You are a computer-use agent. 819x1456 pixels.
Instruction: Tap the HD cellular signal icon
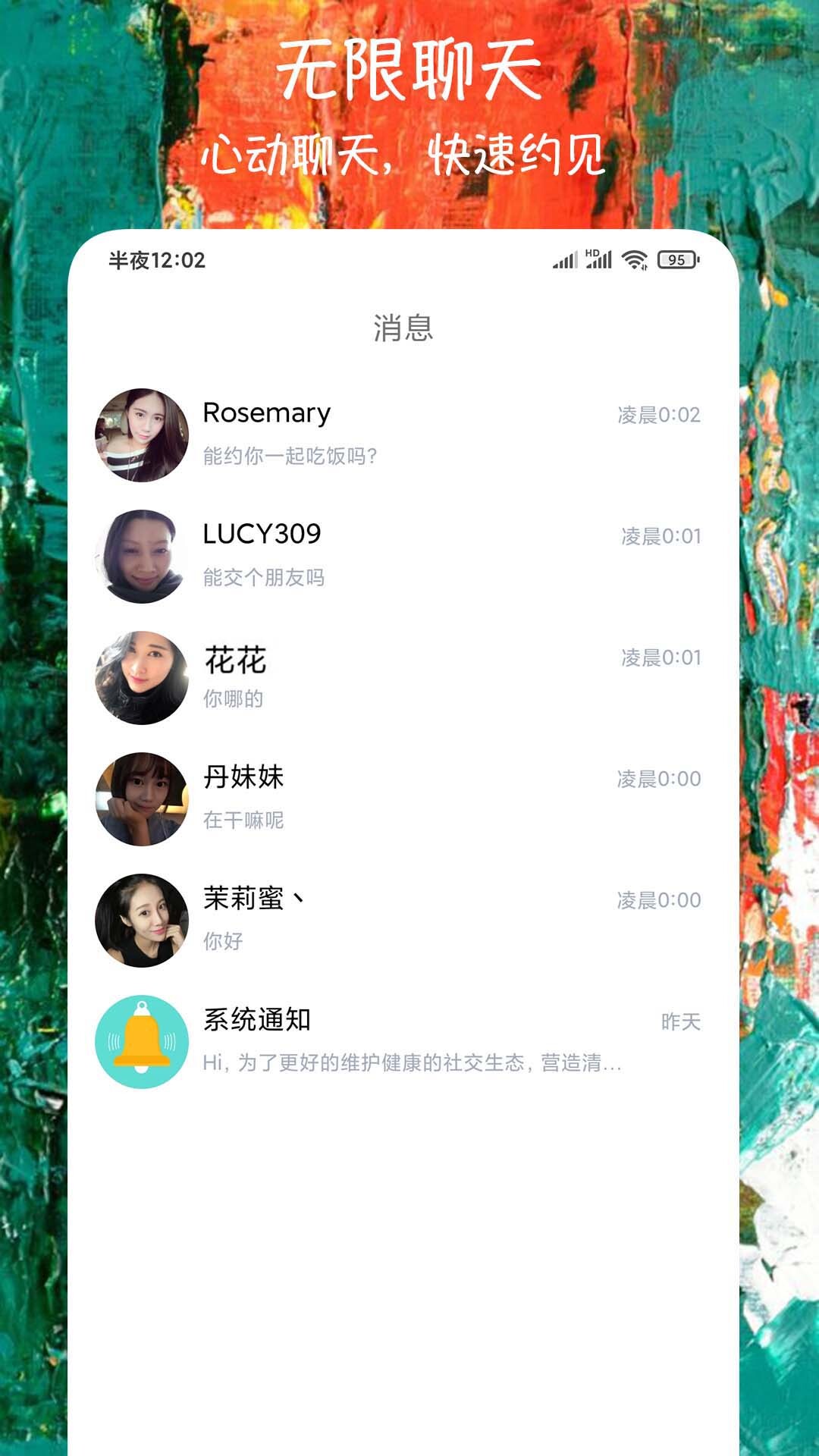coord(598,259)
